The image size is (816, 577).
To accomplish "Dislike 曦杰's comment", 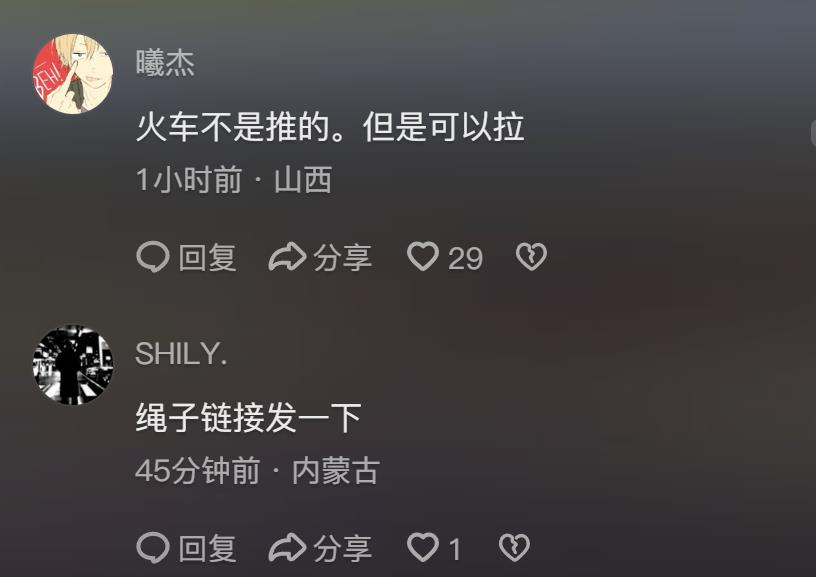I will tap(531, 258).
